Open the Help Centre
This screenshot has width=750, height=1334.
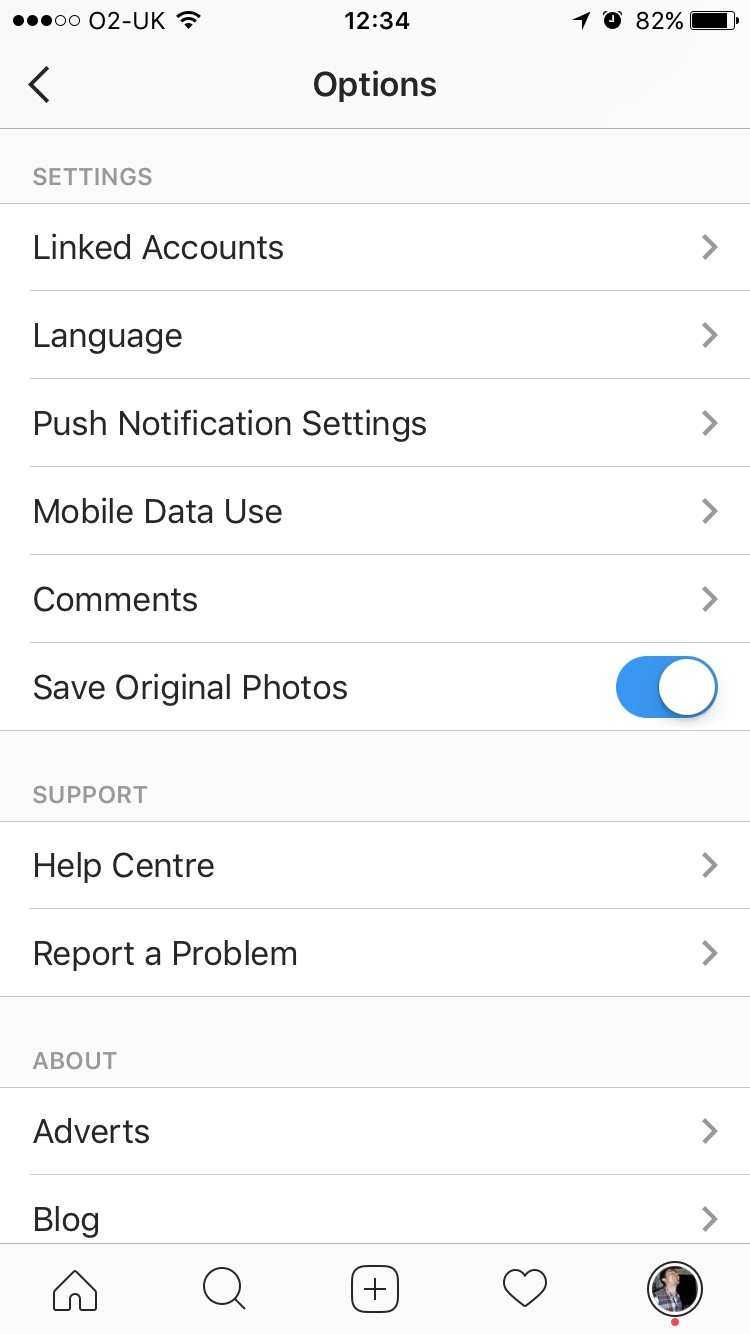375,865
